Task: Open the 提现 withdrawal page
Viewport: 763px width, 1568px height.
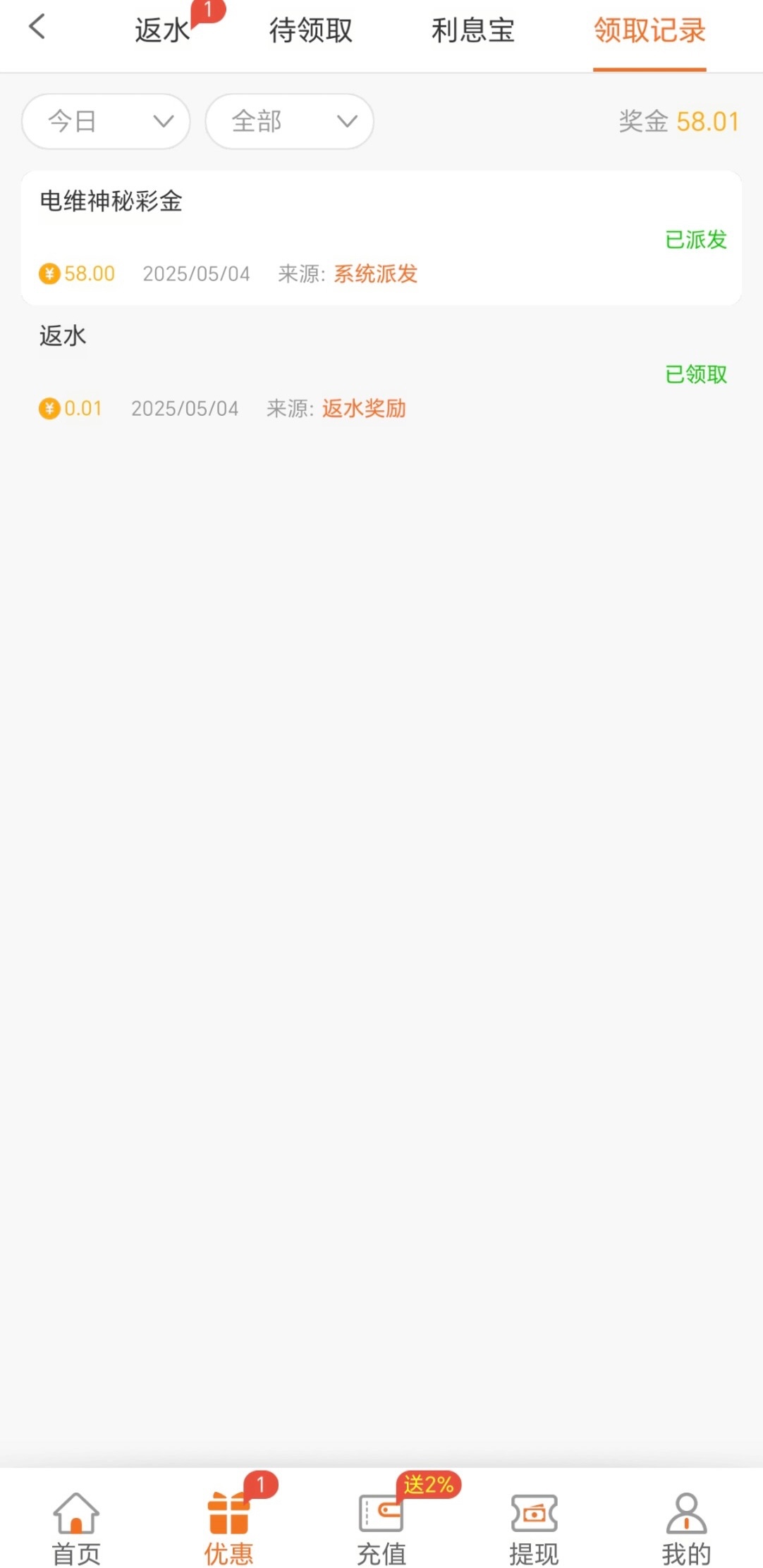Action: coord(534,1527)
